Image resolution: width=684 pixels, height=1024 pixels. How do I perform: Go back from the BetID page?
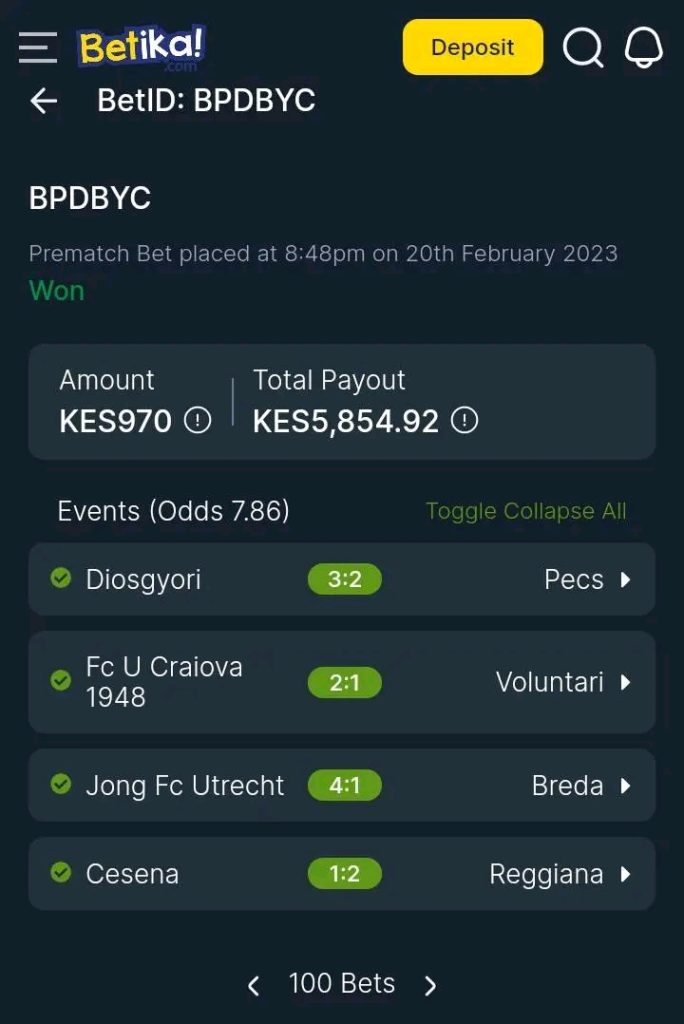click(44, 101)
